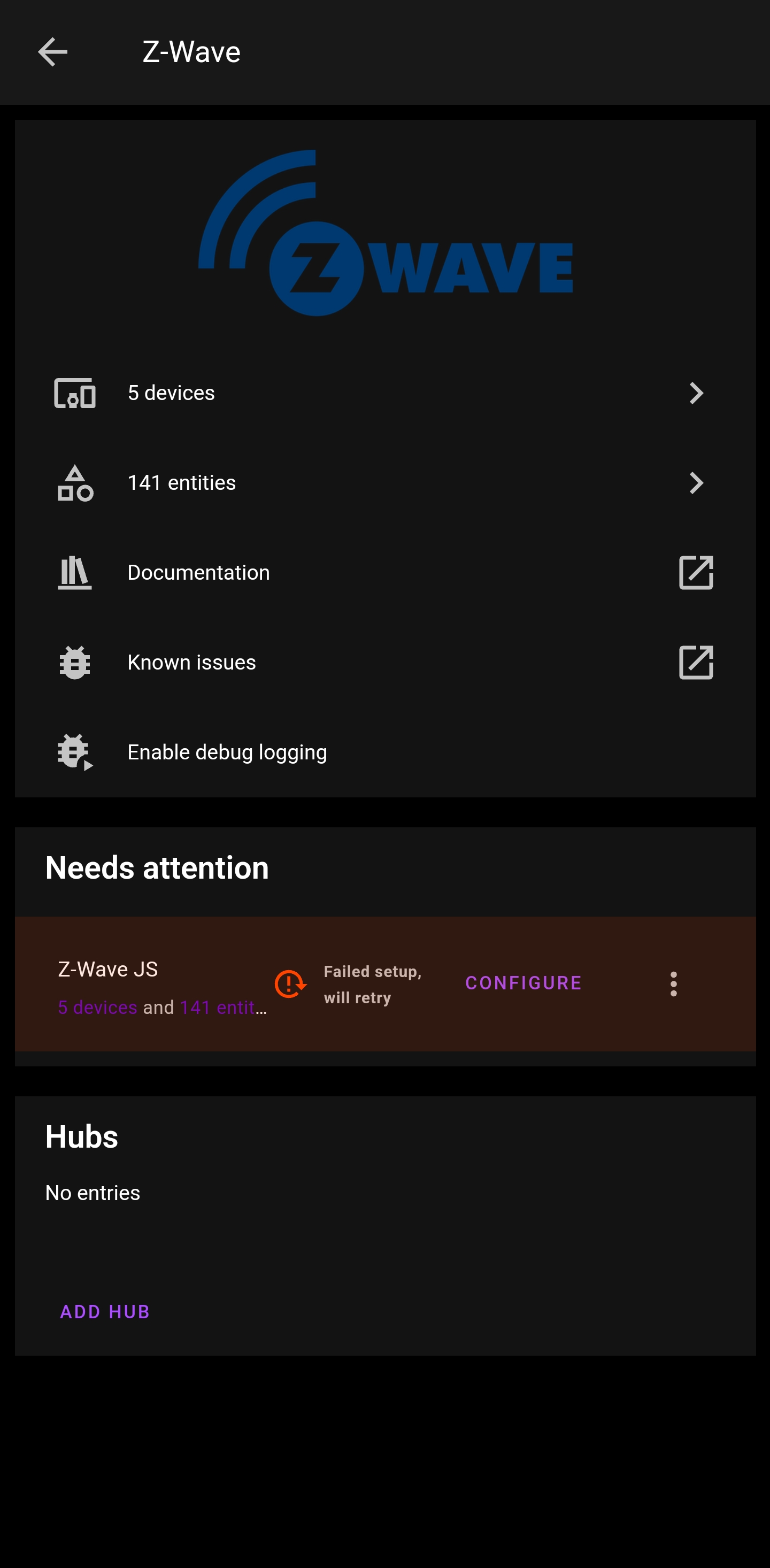The height and width of the screenshot is (1568, 770).
Task: Expand the 5 devices row chevron
Action: coord(697,393)
